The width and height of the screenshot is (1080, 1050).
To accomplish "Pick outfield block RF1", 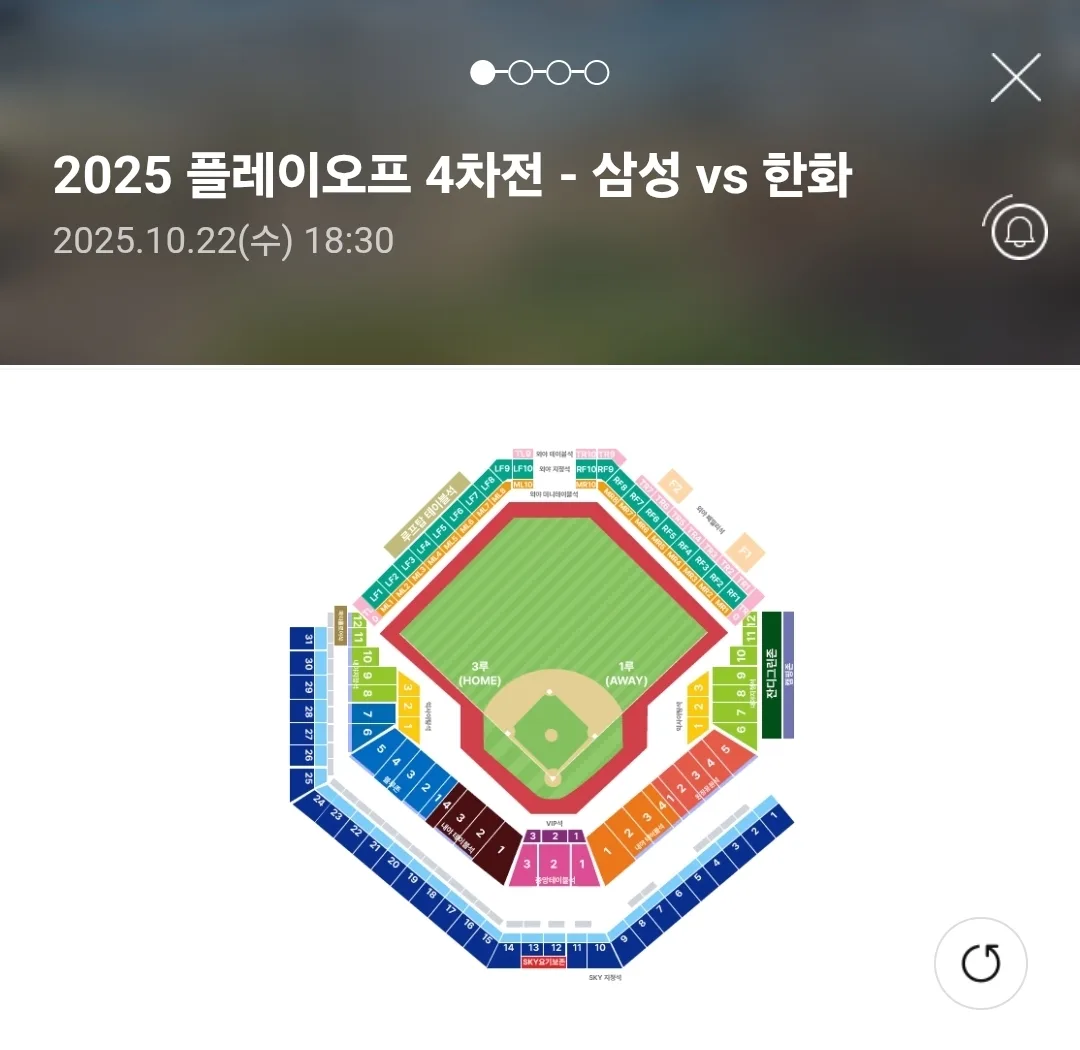I will 733,594.
